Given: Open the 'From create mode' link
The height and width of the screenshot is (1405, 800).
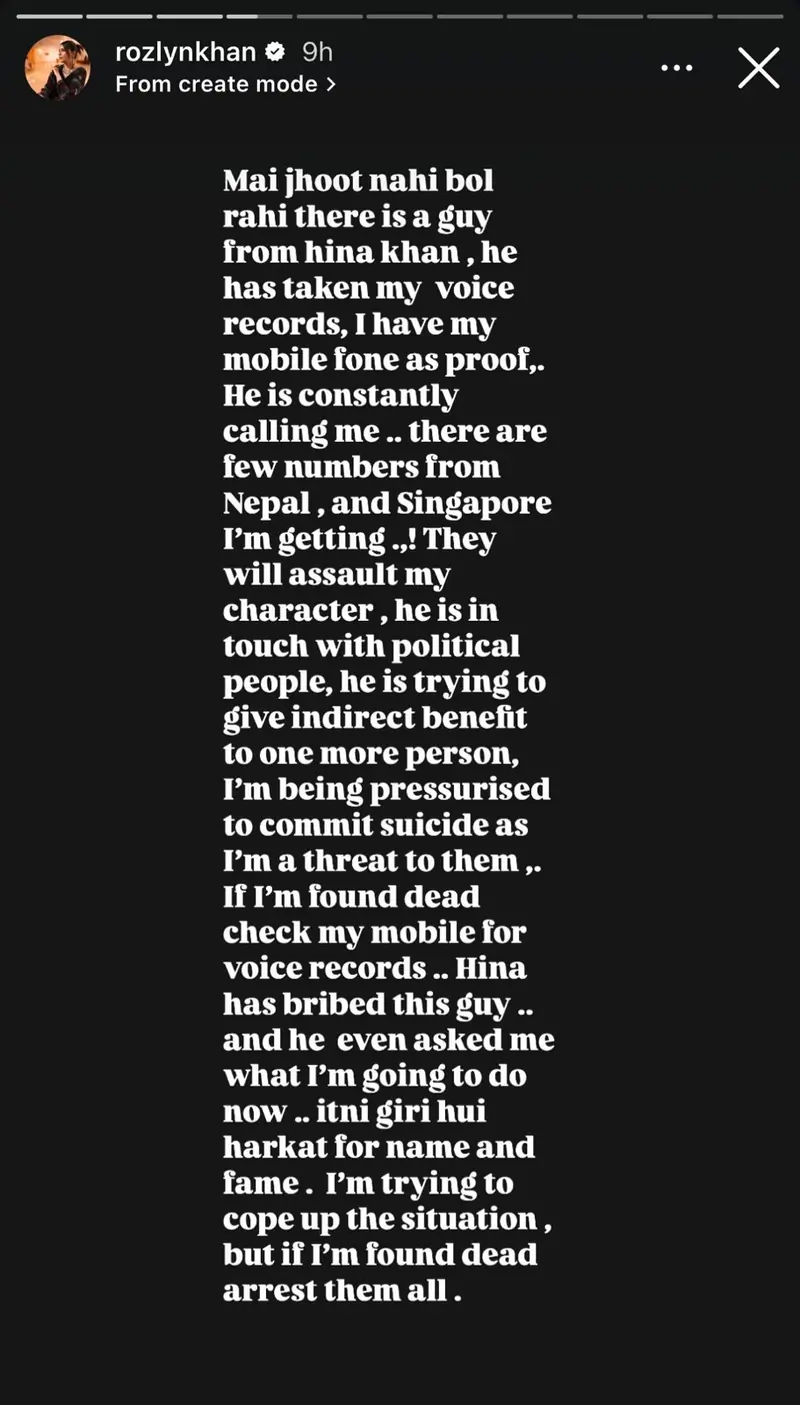Looking at the screenshot, I should click(225, 84).
